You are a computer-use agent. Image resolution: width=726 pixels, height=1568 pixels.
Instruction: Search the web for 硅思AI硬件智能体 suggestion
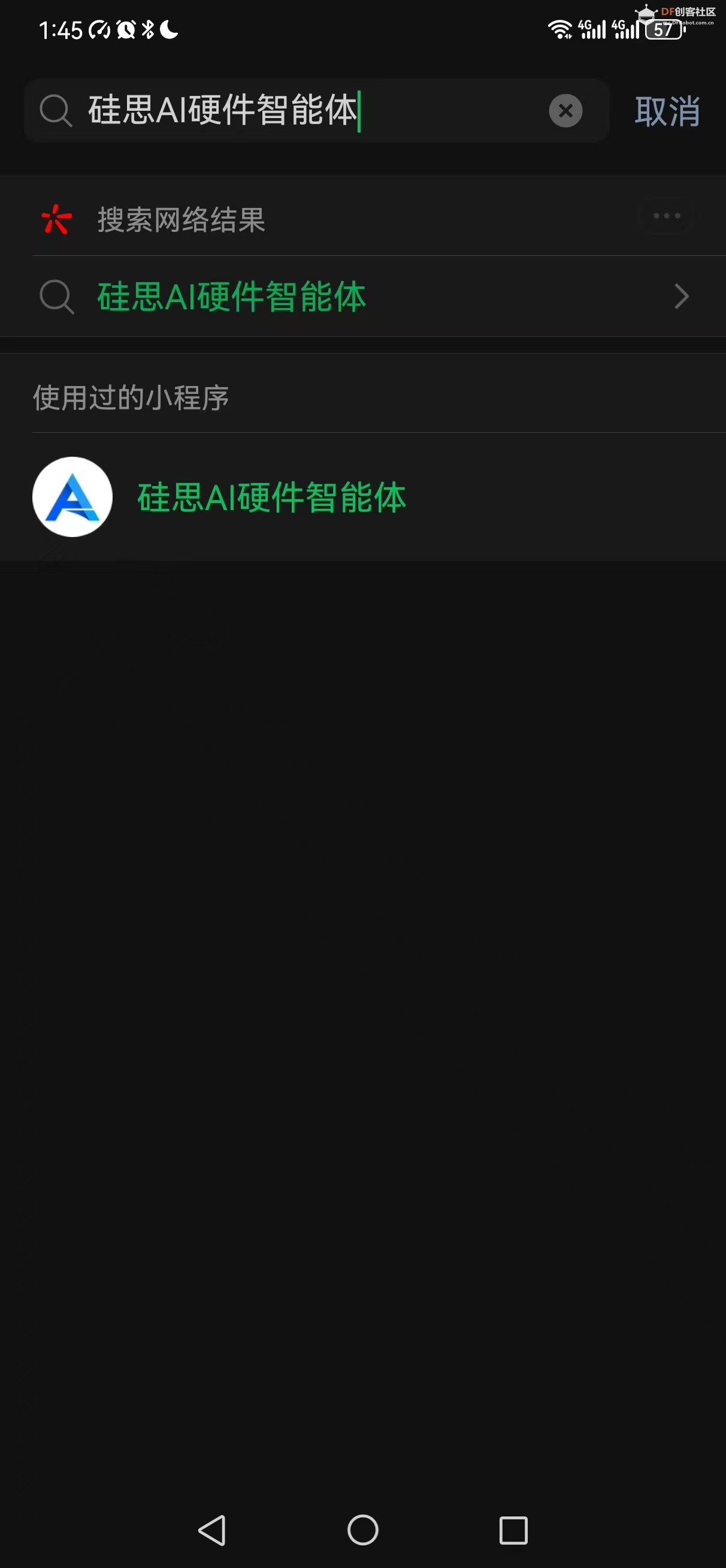click(362, 297)
